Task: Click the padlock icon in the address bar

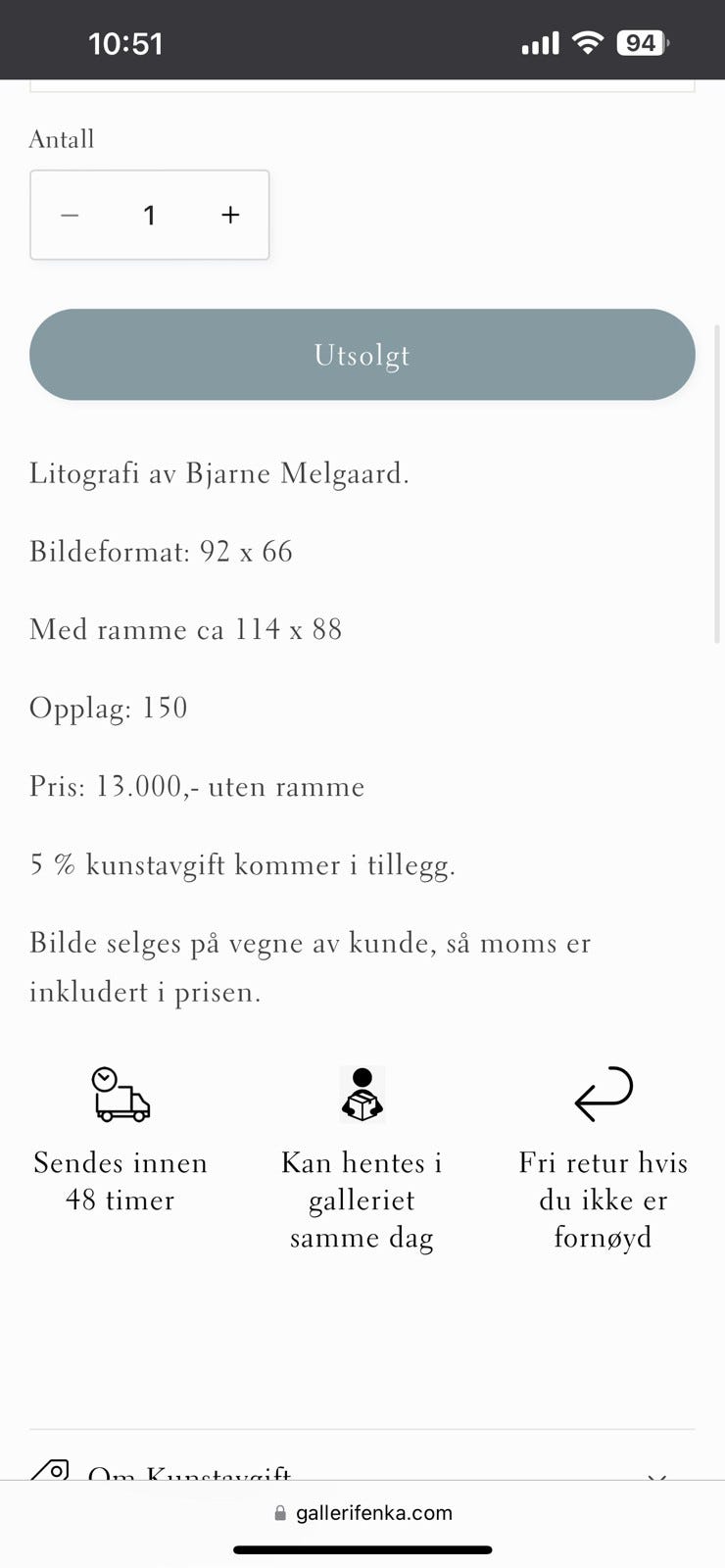Action: (280, 1512)
